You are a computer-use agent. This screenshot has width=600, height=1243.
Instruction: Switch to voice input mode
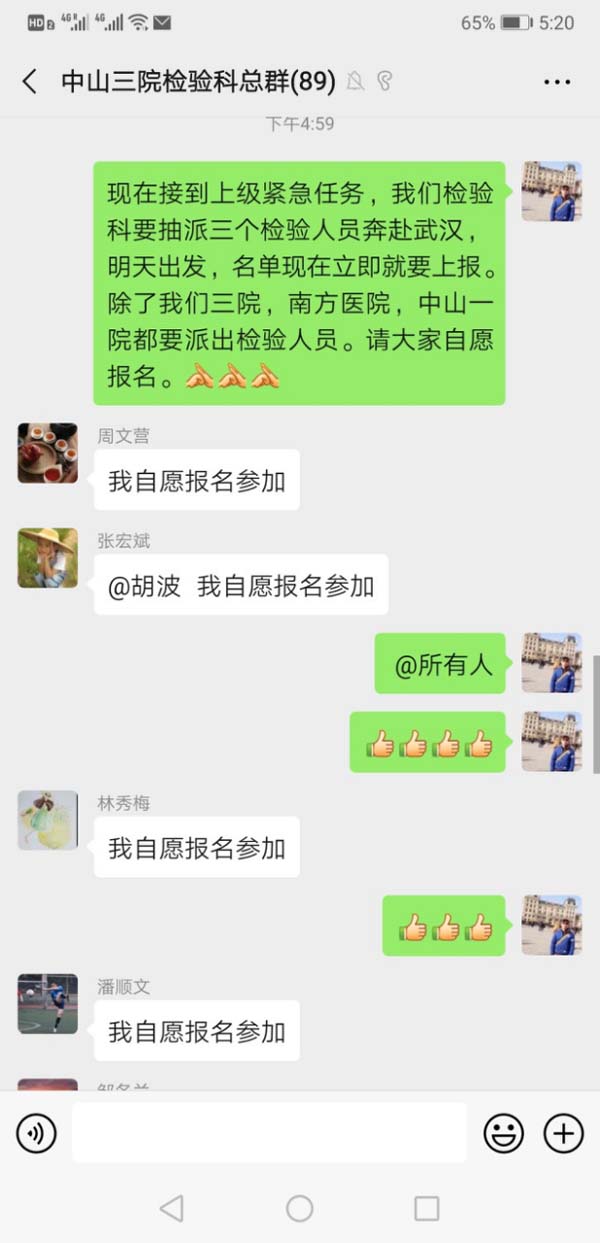tap(36, 1133)
